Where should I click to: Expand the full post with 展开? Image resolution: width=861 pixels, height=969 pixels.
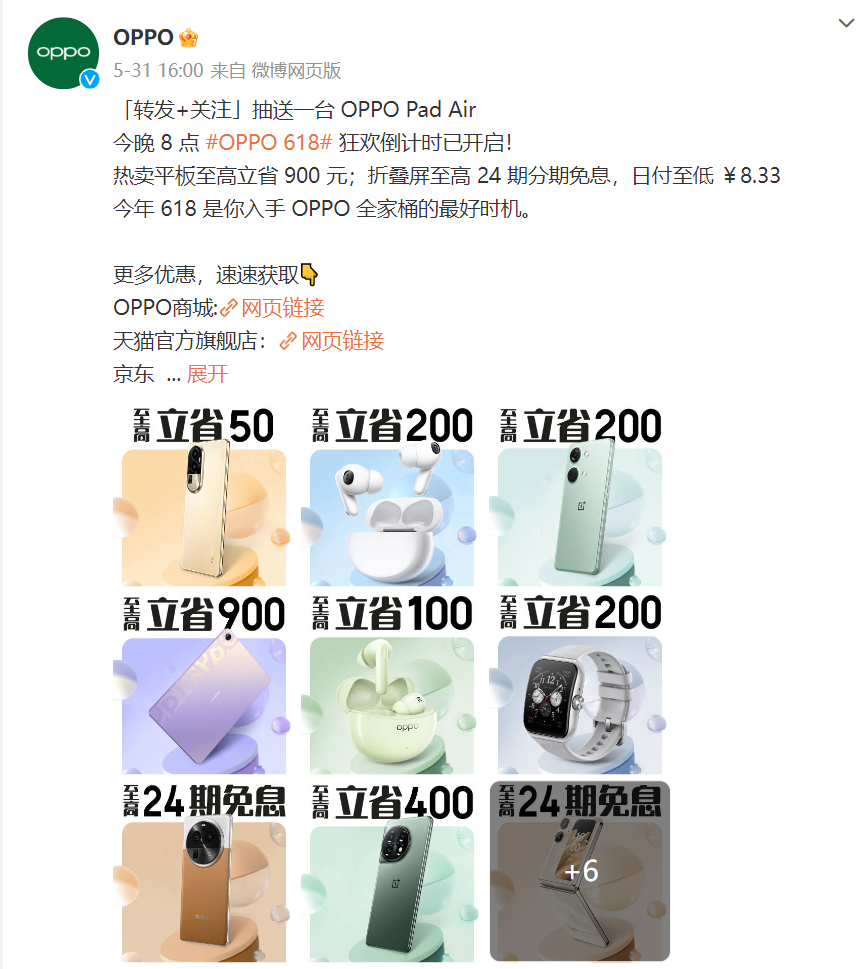[x=208, y=374]
